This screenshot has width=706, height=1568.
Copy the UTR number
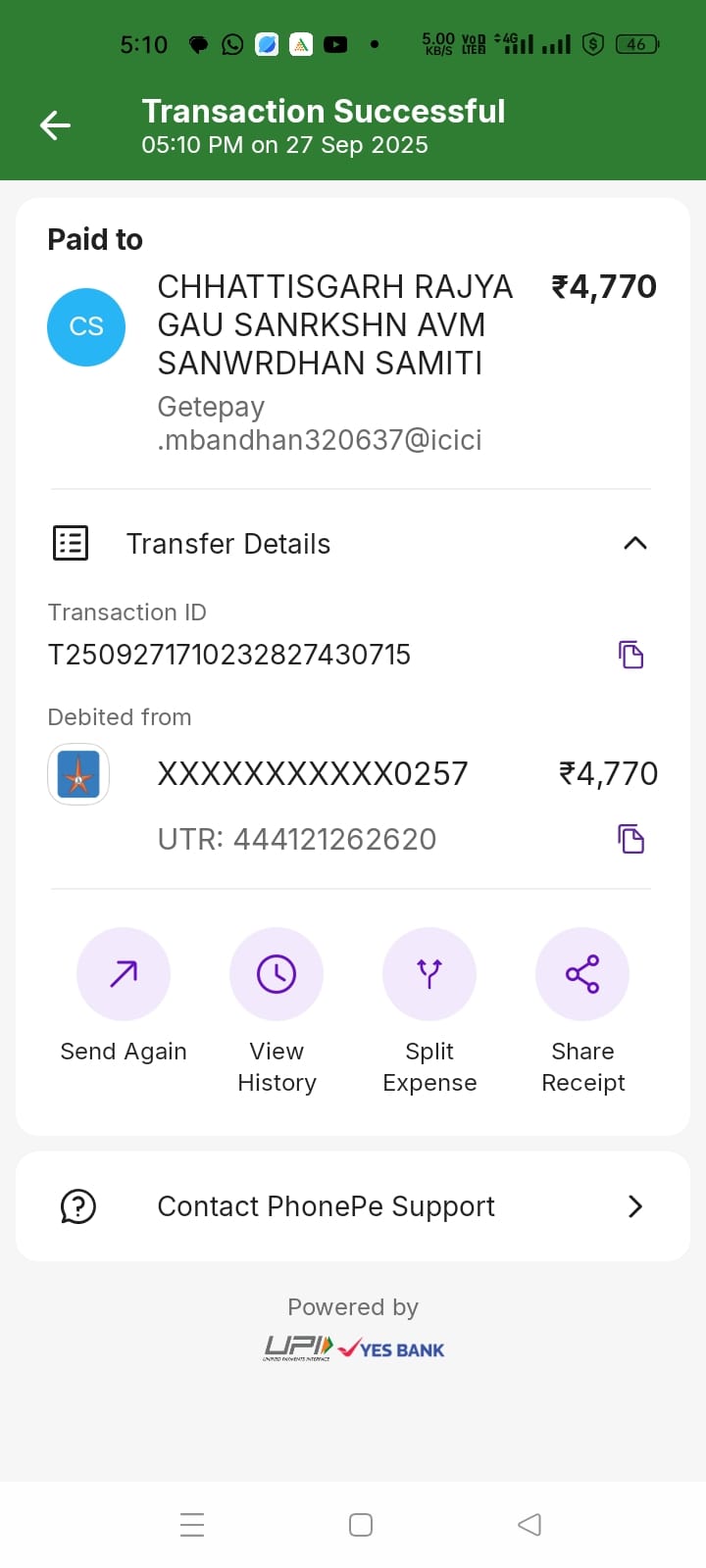coord(630,839)
